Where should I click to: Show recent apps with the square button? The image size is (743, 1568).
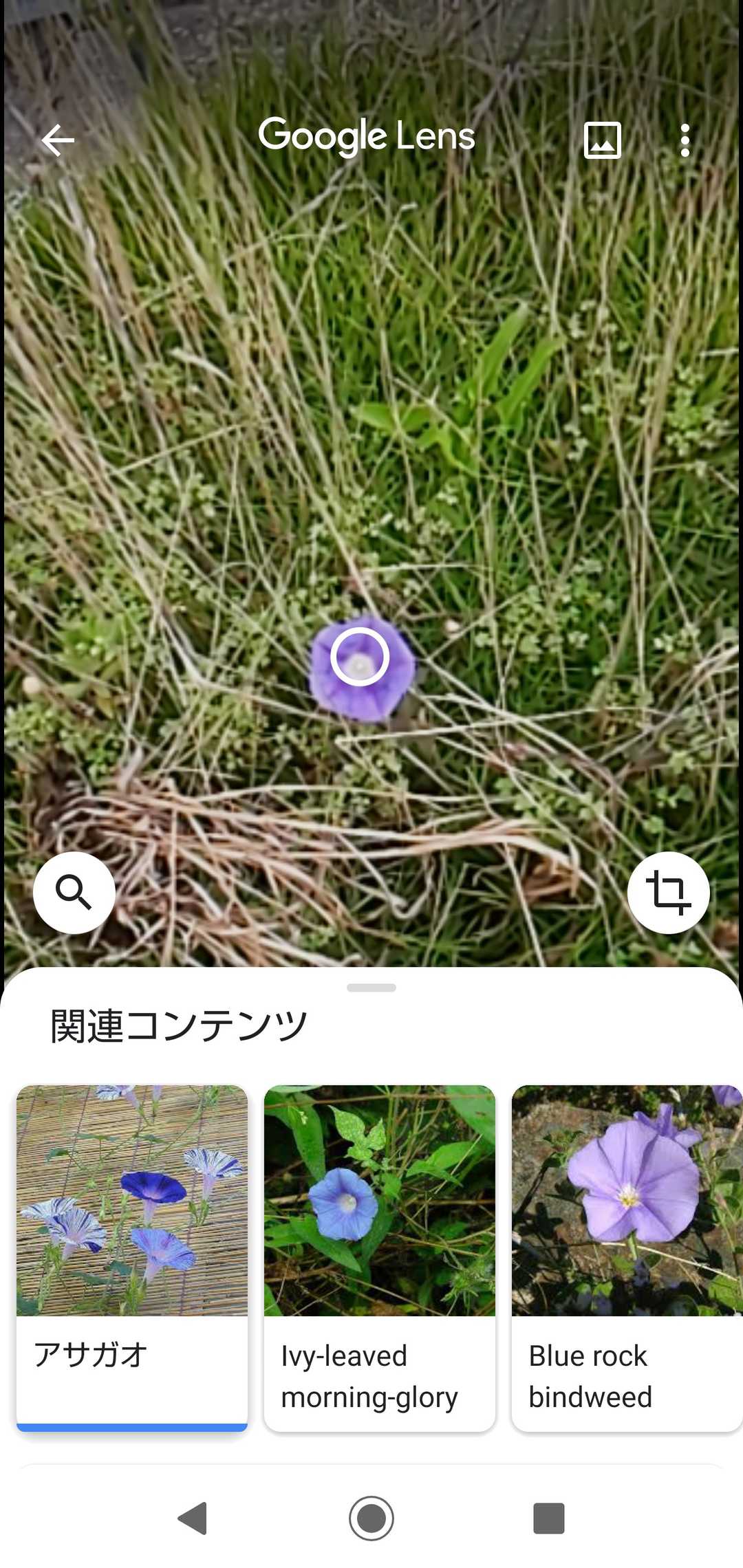[548, 1518]
